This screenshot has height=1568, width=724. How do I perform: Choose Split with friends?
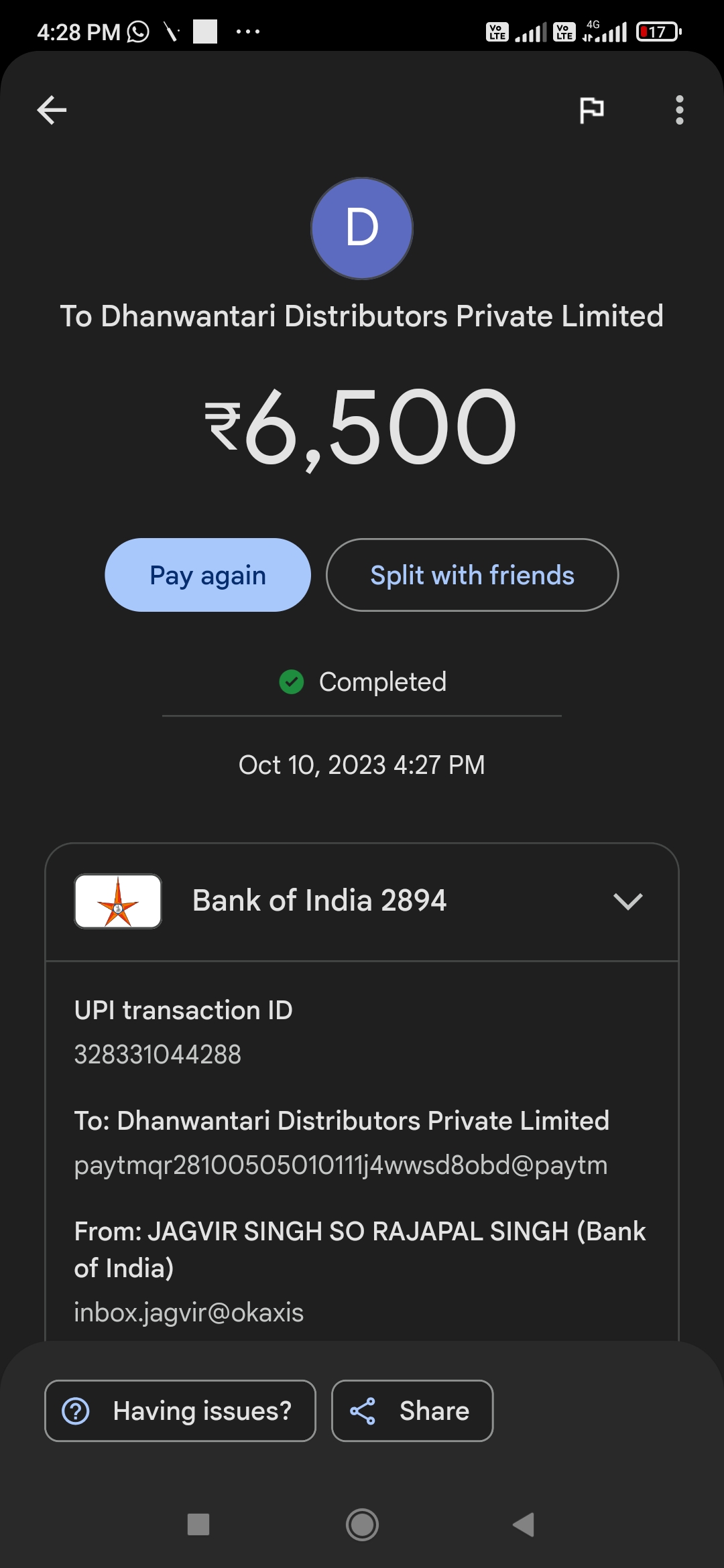point(472,575)
